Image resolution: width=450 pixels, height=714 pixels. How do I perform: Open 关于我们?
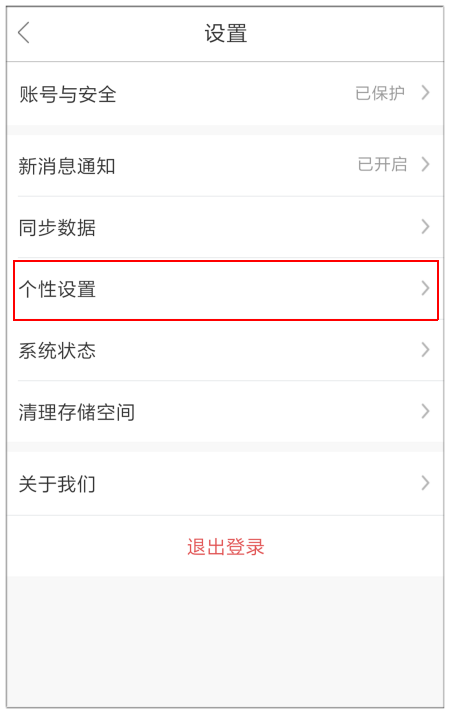(x=225, y=483)
